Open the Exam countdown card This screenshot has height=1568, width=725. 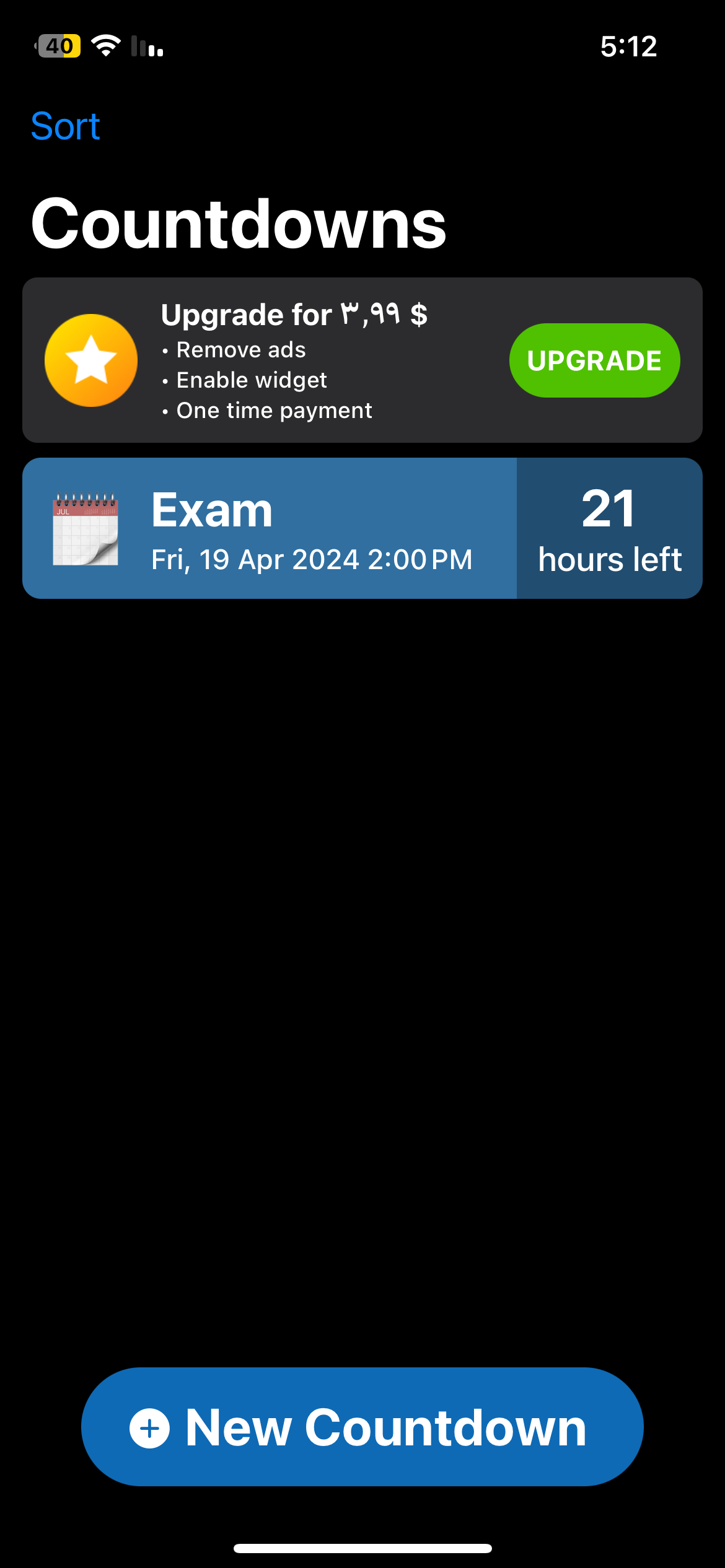point(310,528)
